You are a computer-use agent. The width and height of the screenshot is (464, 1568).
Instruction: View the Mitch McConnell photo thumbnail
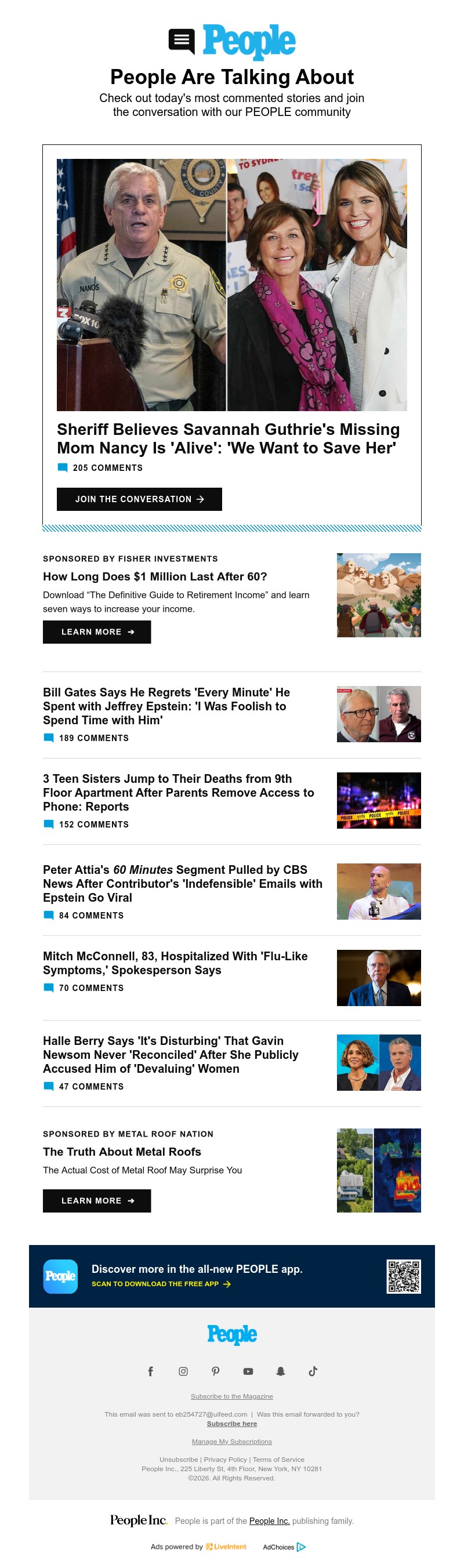click(378, 977)
